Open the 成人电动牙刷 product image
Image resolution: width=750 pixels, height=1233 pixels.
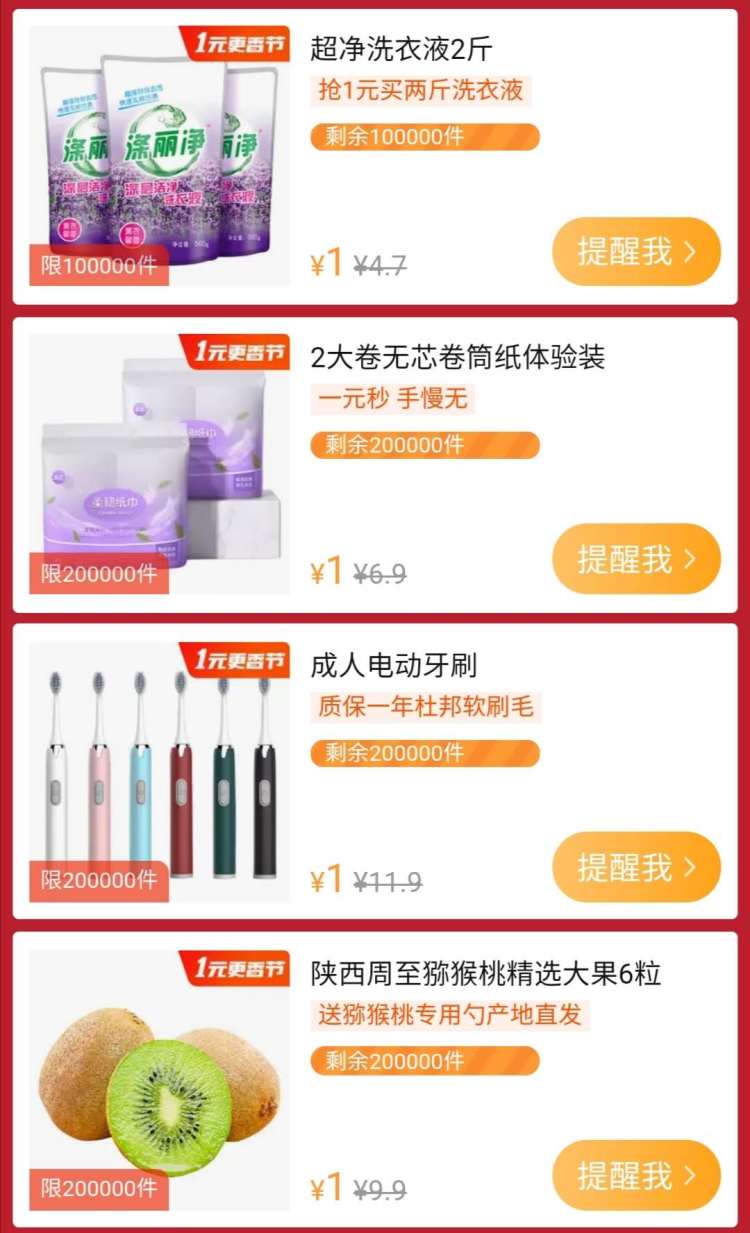point(159,772)
